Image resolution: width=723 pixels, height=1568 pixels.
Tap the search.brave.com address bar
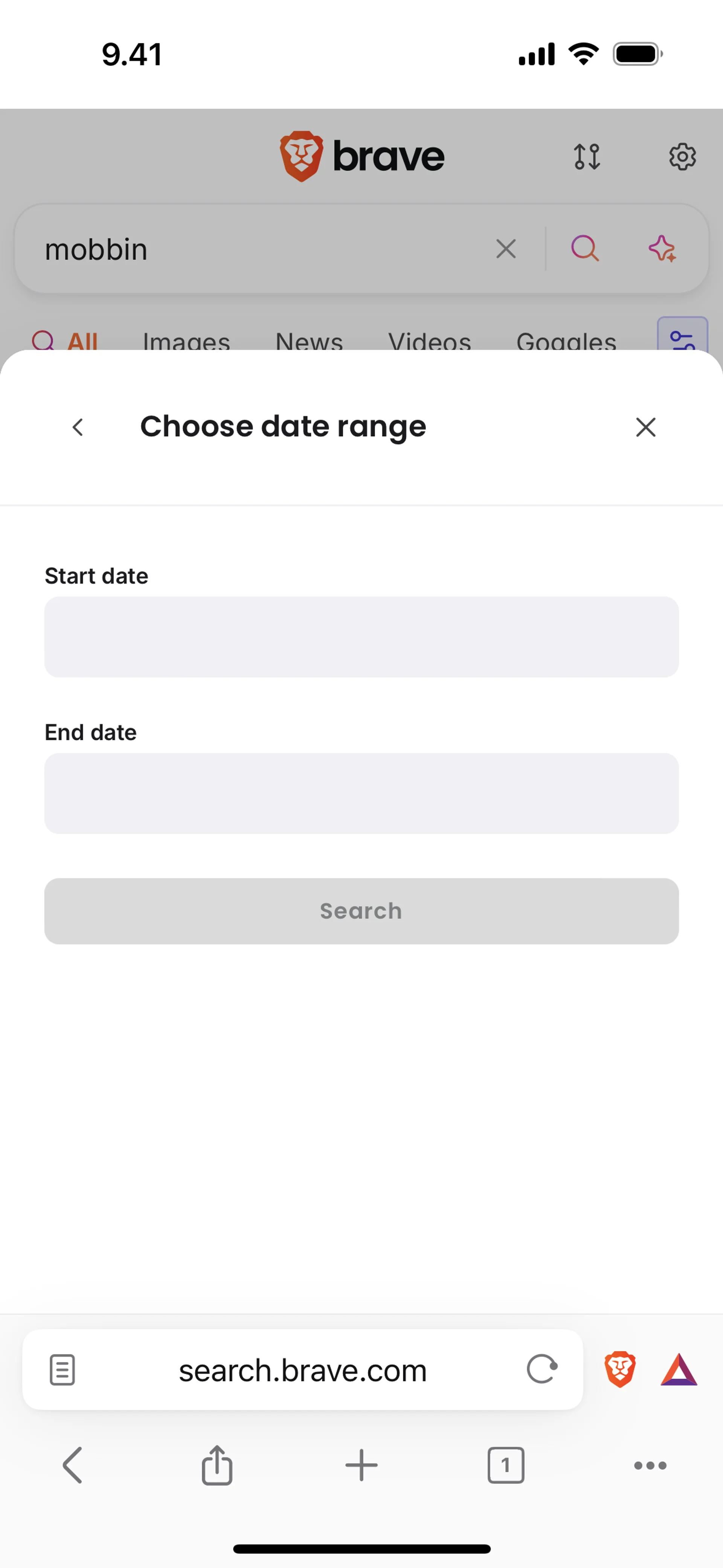[x=302, y=1369]
